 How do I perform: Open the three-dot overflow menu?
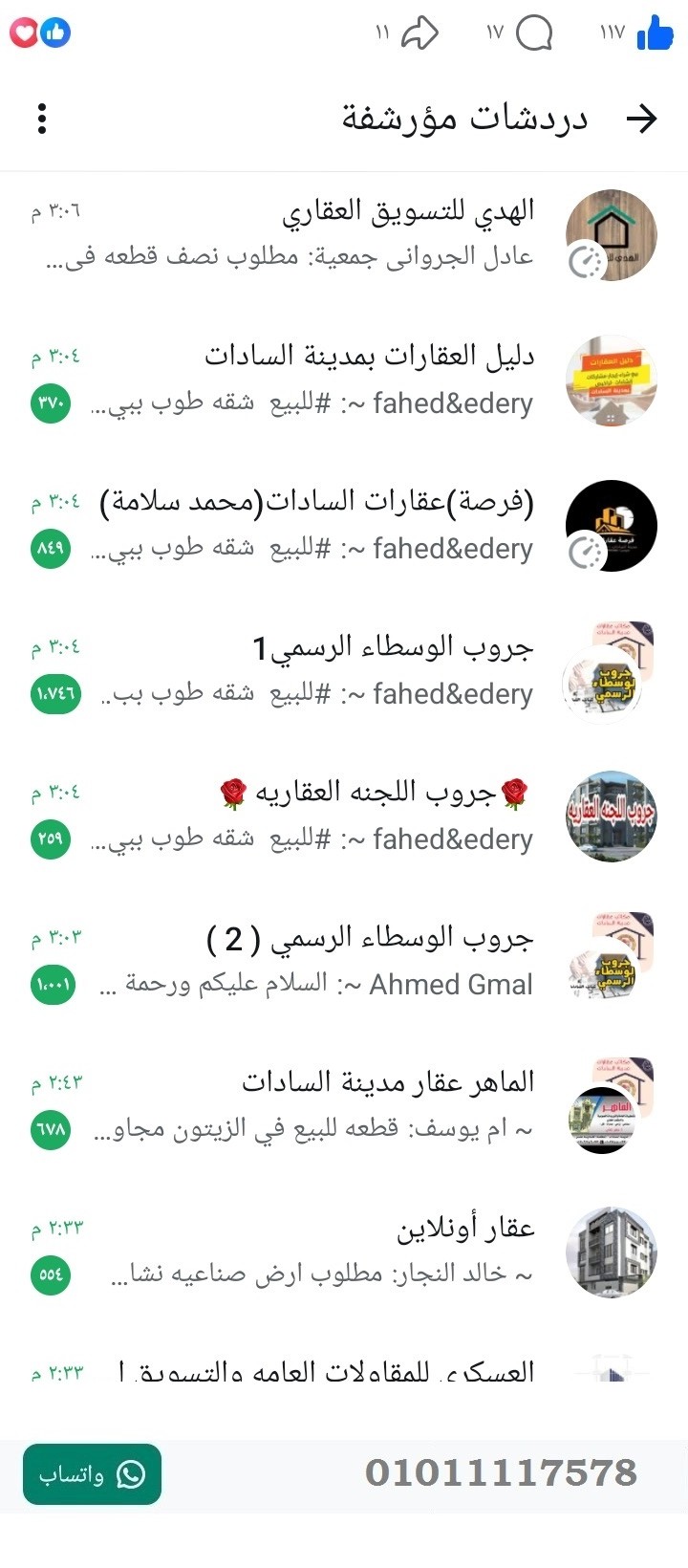(x=40, y=119)
